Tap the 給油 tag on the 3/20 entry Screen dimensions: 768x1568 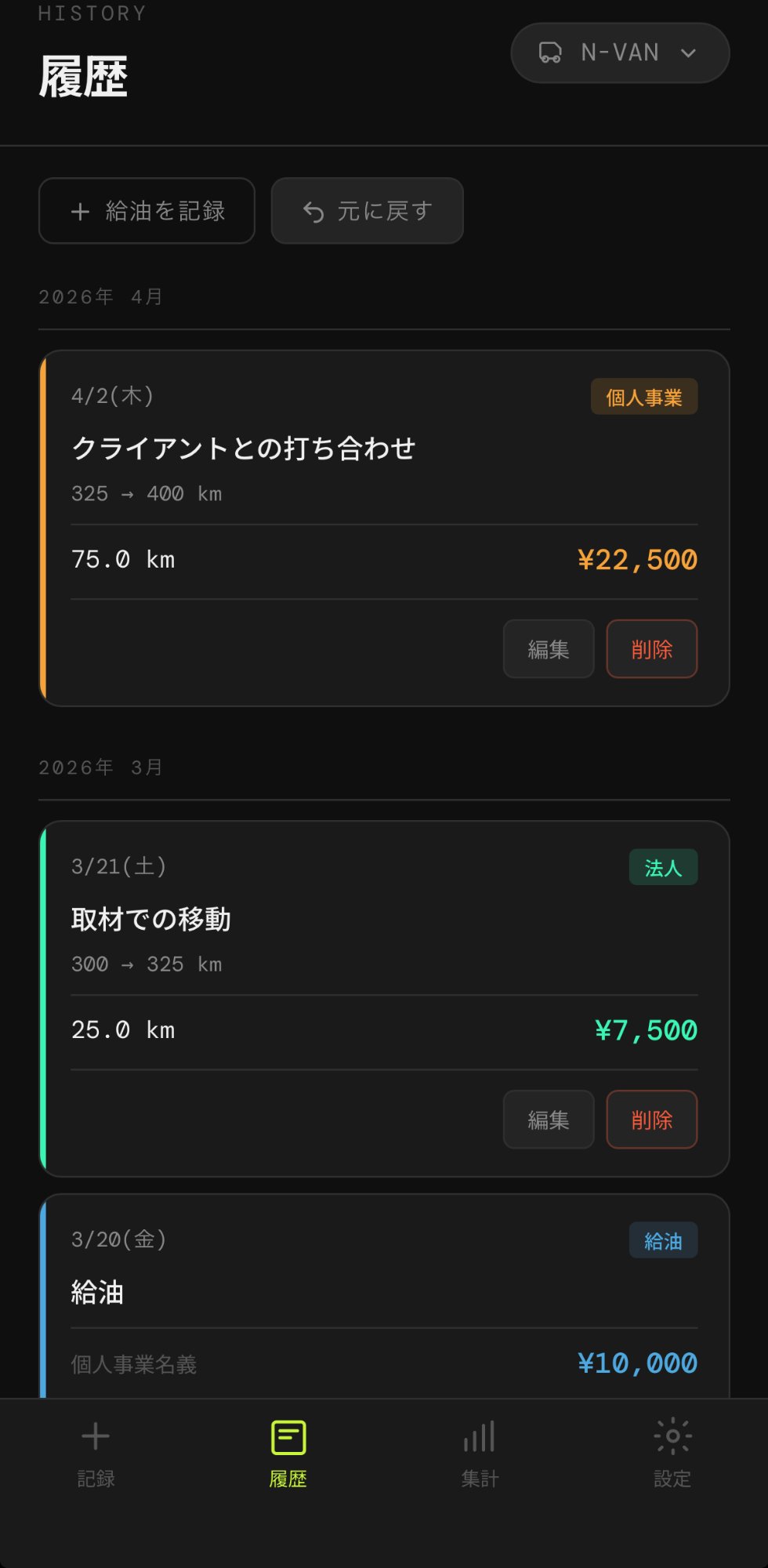pyautogui.click(x=663, y=1240)
